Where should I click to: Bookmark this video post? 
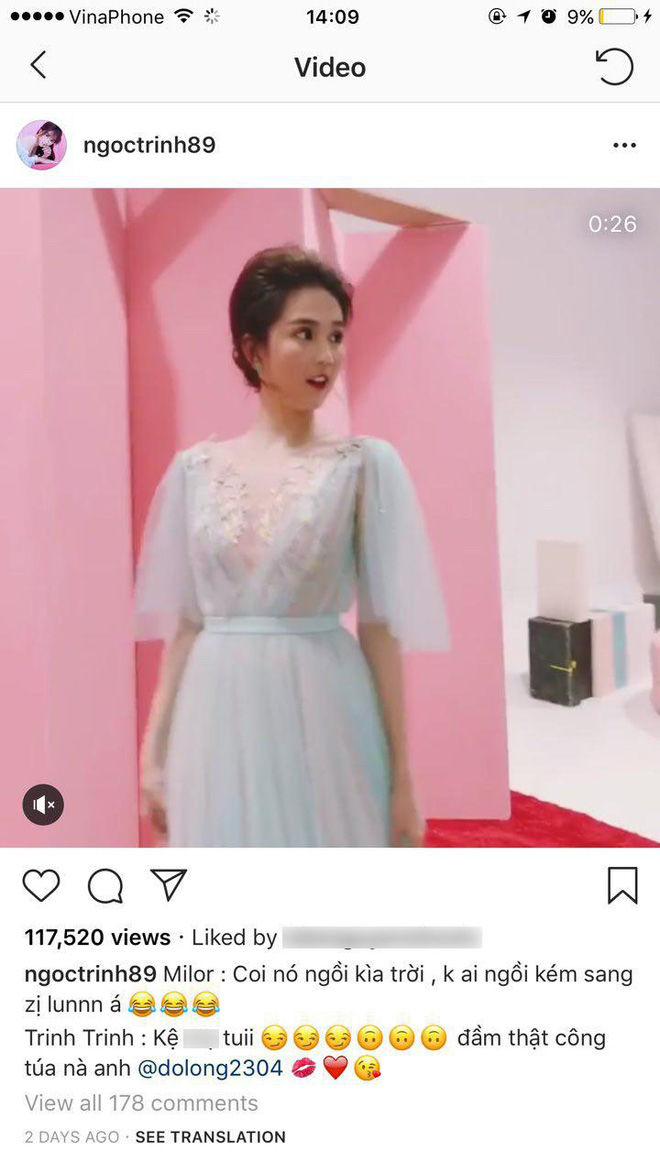point(622,885)
